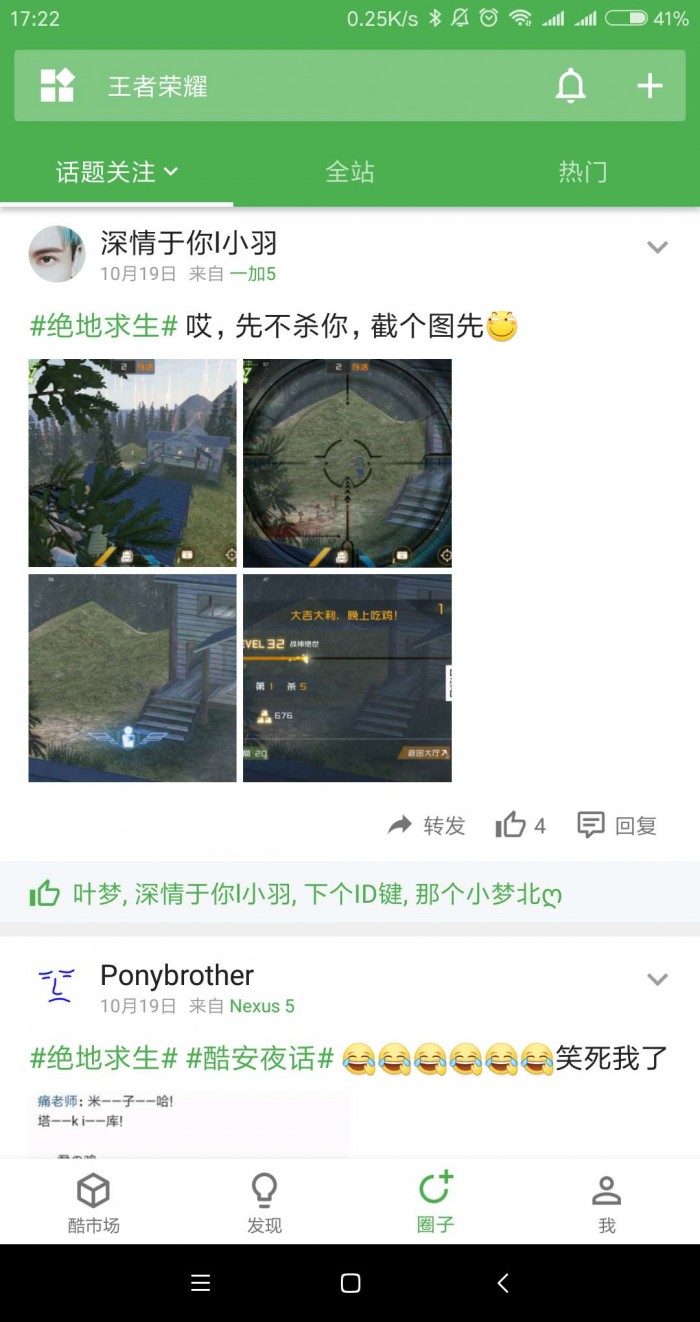Like 深情于你l小羽's post
The height and width of the screenshot is (1322, 700).
pos(521,825)
